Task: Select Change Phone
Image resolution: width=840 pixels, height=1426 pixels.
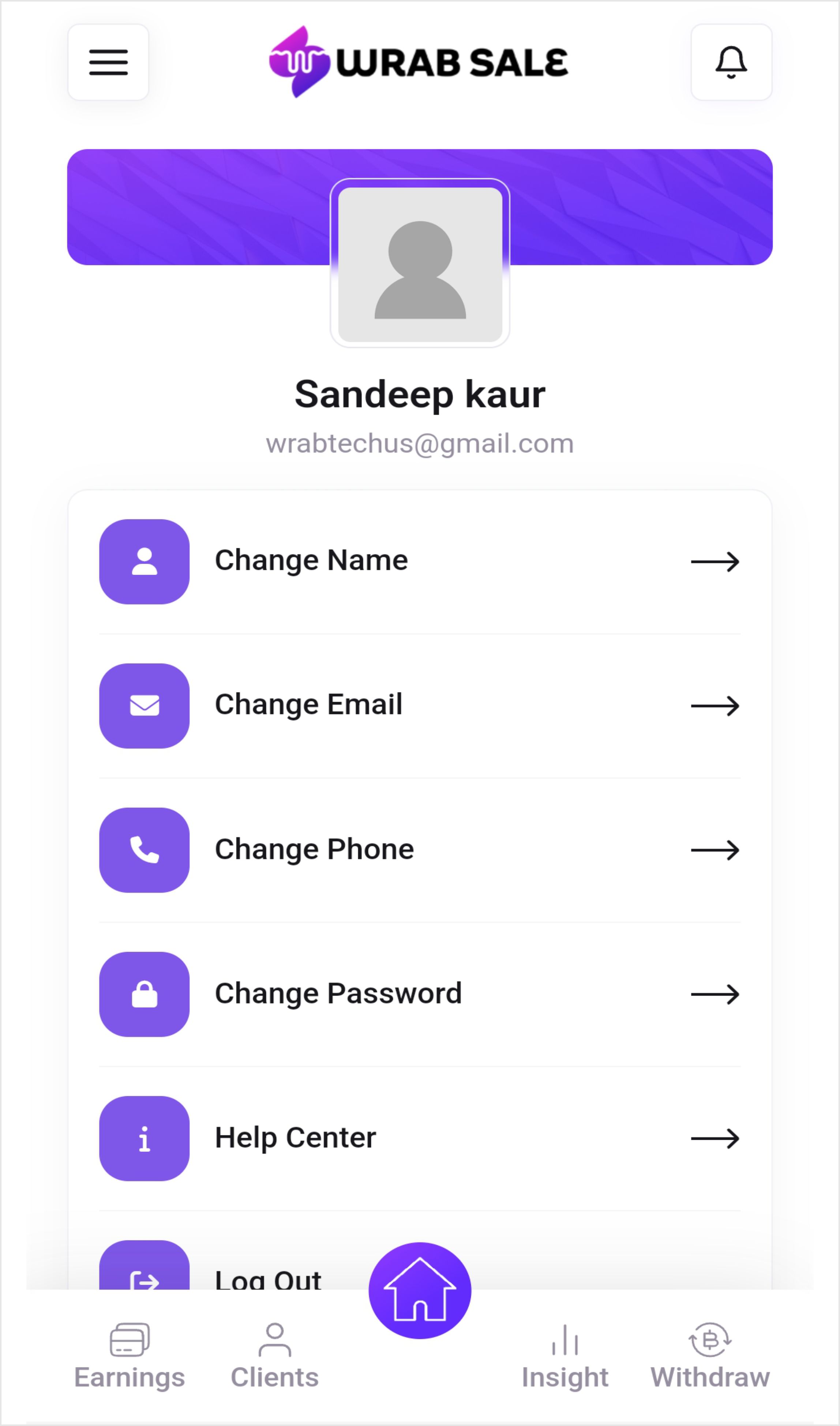Action: [x=419, y=850]
